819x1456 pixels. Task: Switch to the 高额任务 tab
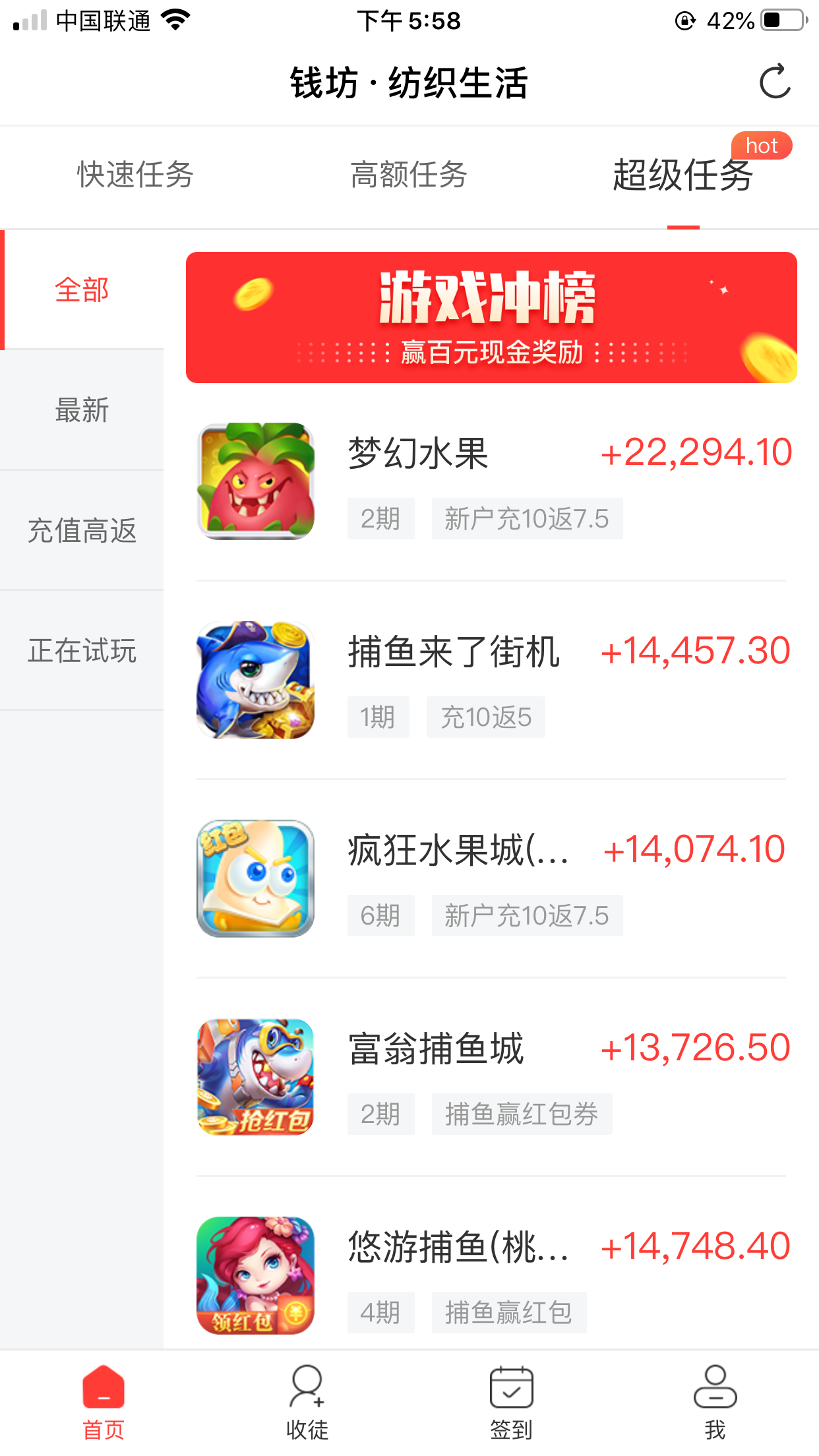click(x=409, y=175)
